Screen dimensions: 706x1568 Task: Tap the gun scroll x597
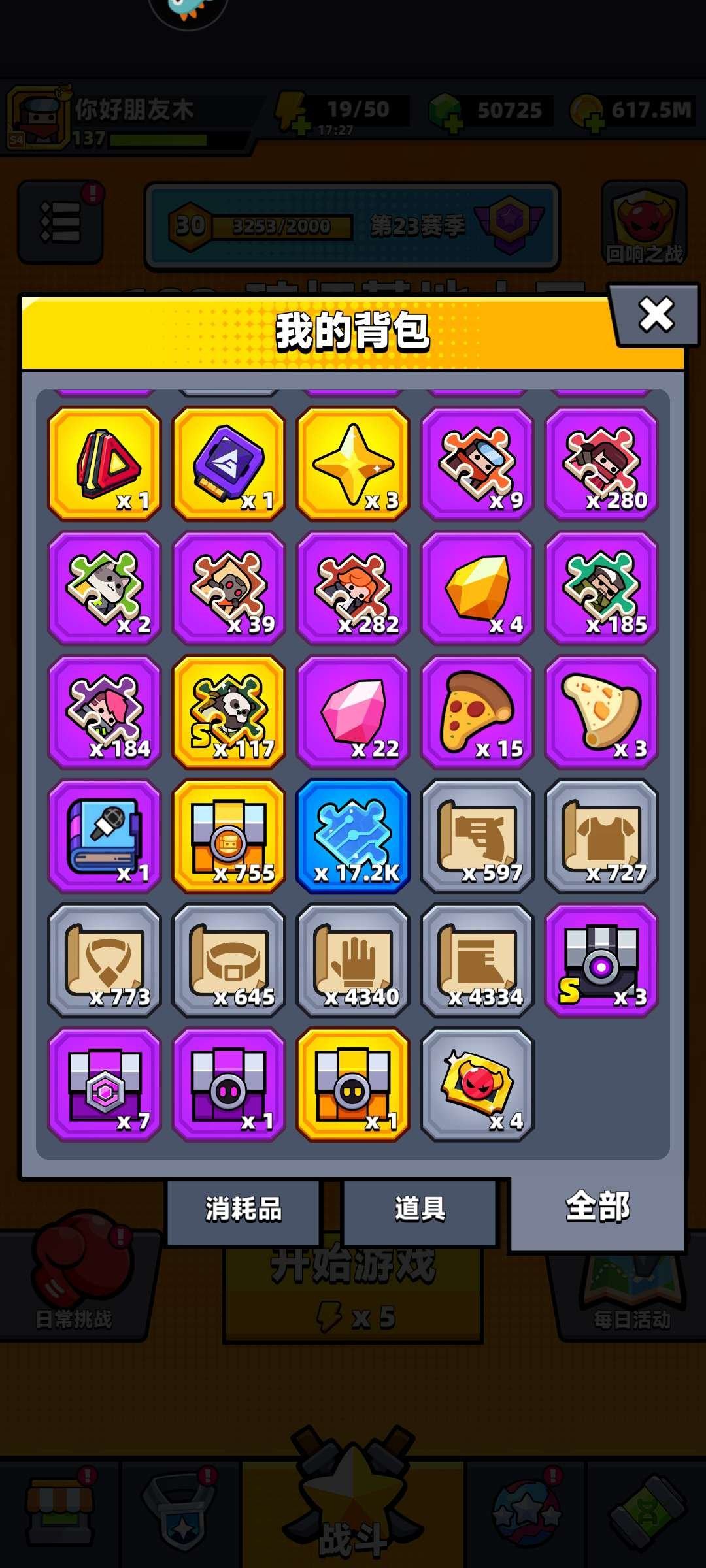tap(477, 836)
